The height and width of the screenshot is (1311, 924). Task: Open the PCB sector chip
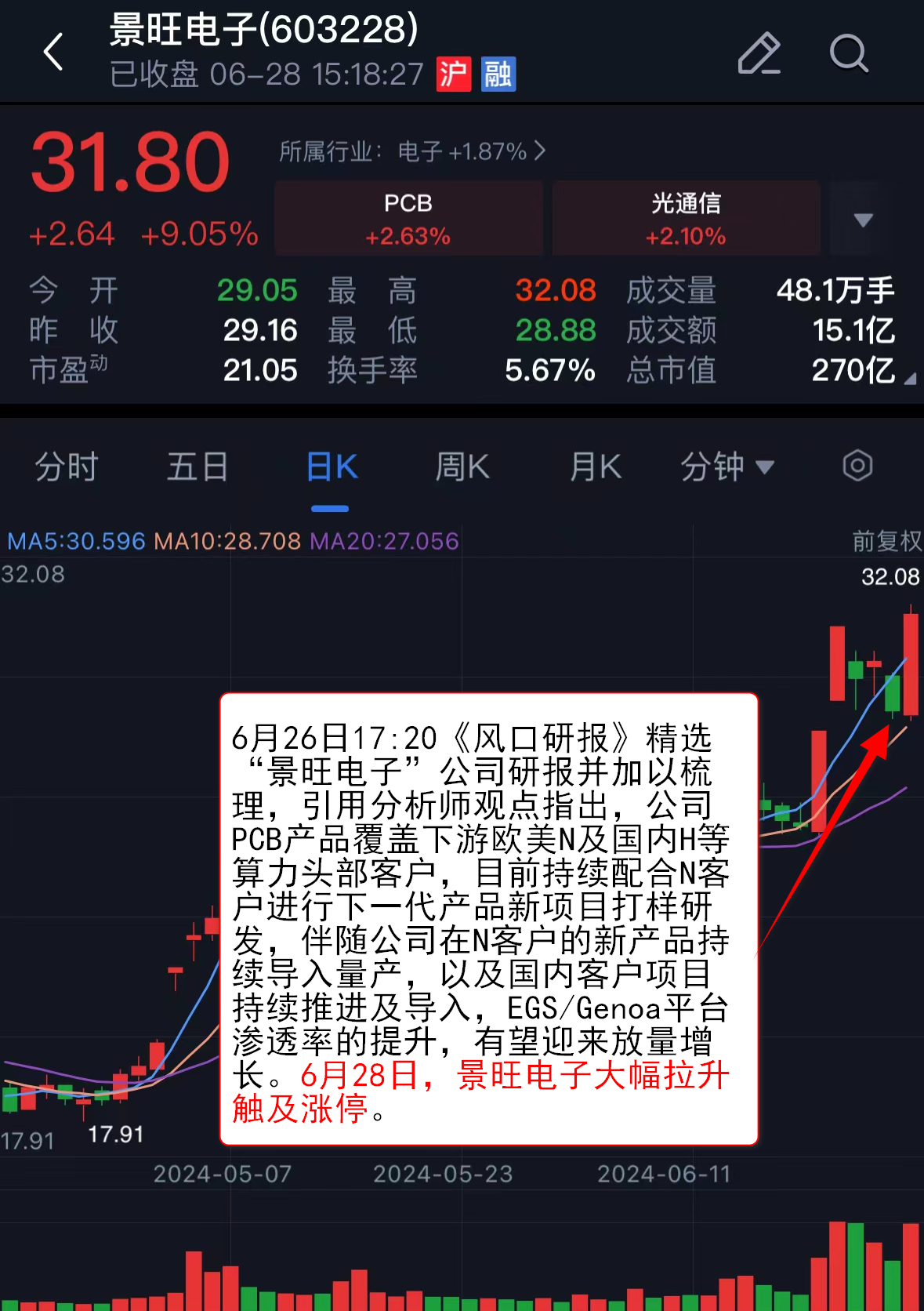tap(408, 219)
